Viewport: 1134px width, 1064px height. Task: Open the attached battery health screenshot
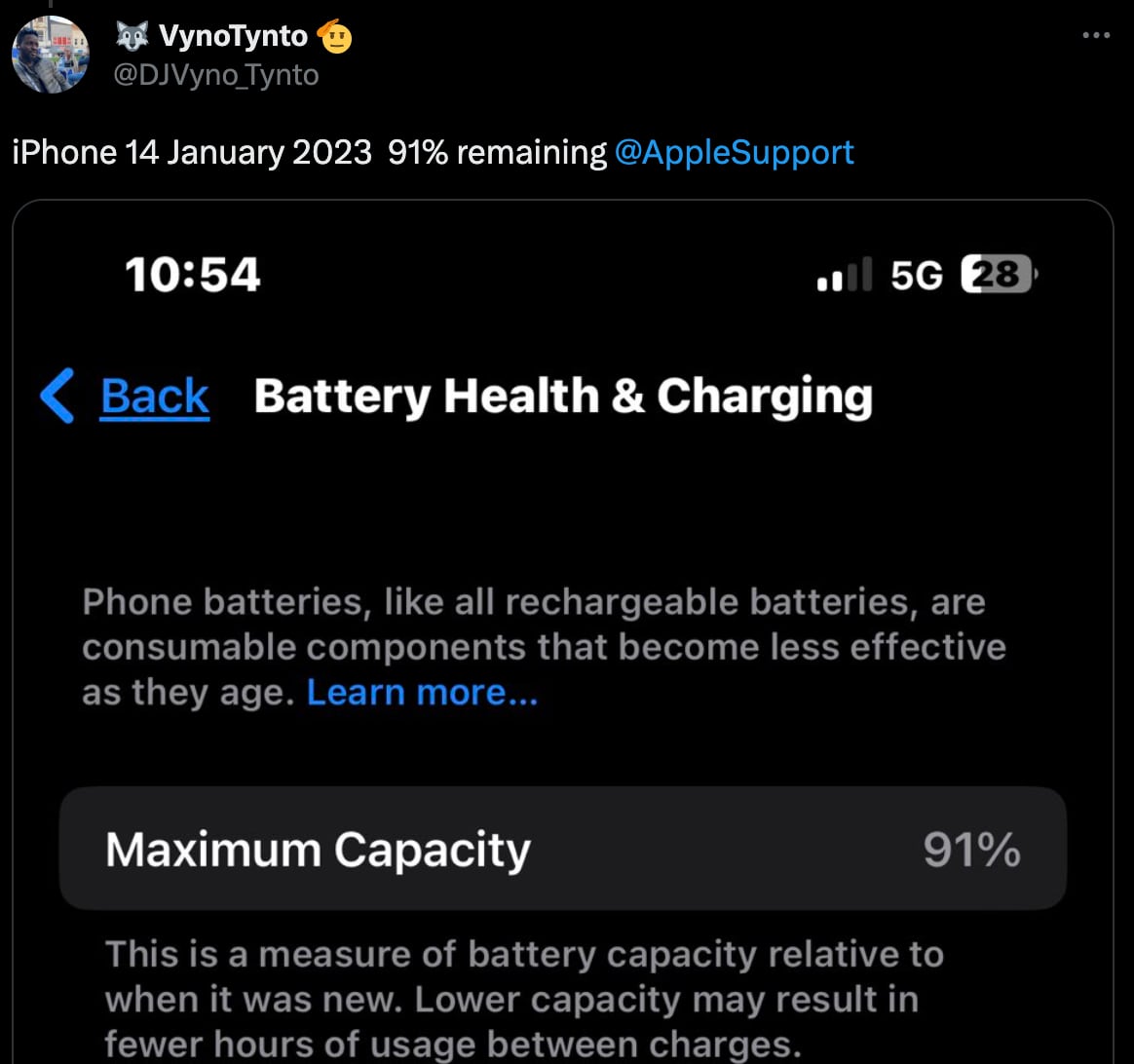point(563,633)
